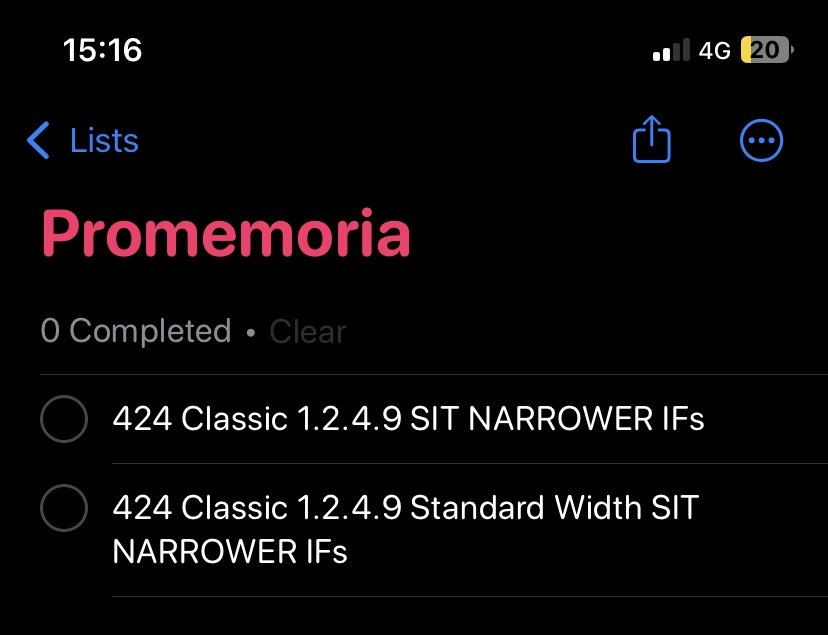Edit reminder text '424 Classic 1.2.4.9 SIT NARROWER IFs'

click(x=408, y=419)
